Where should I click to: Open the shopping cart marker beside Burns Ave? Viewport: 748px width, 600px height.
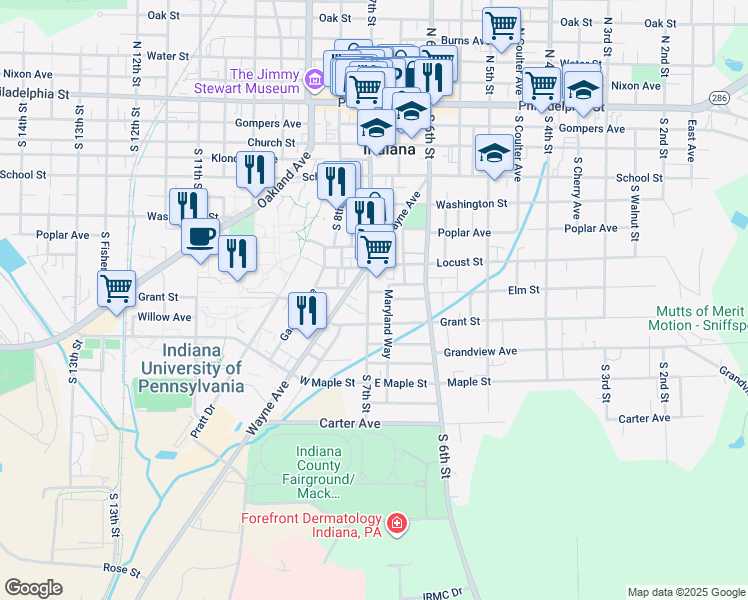(x=501, y=30)
